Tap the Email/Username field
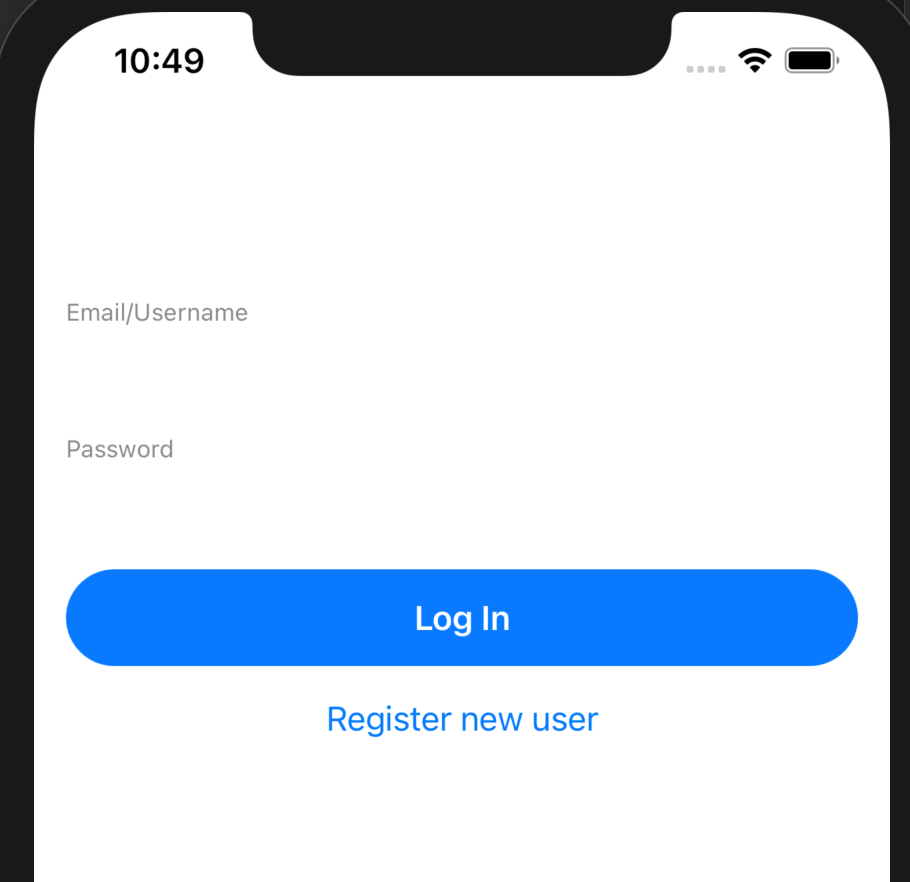This screenshot has height=882, width=910. (461, 313)
